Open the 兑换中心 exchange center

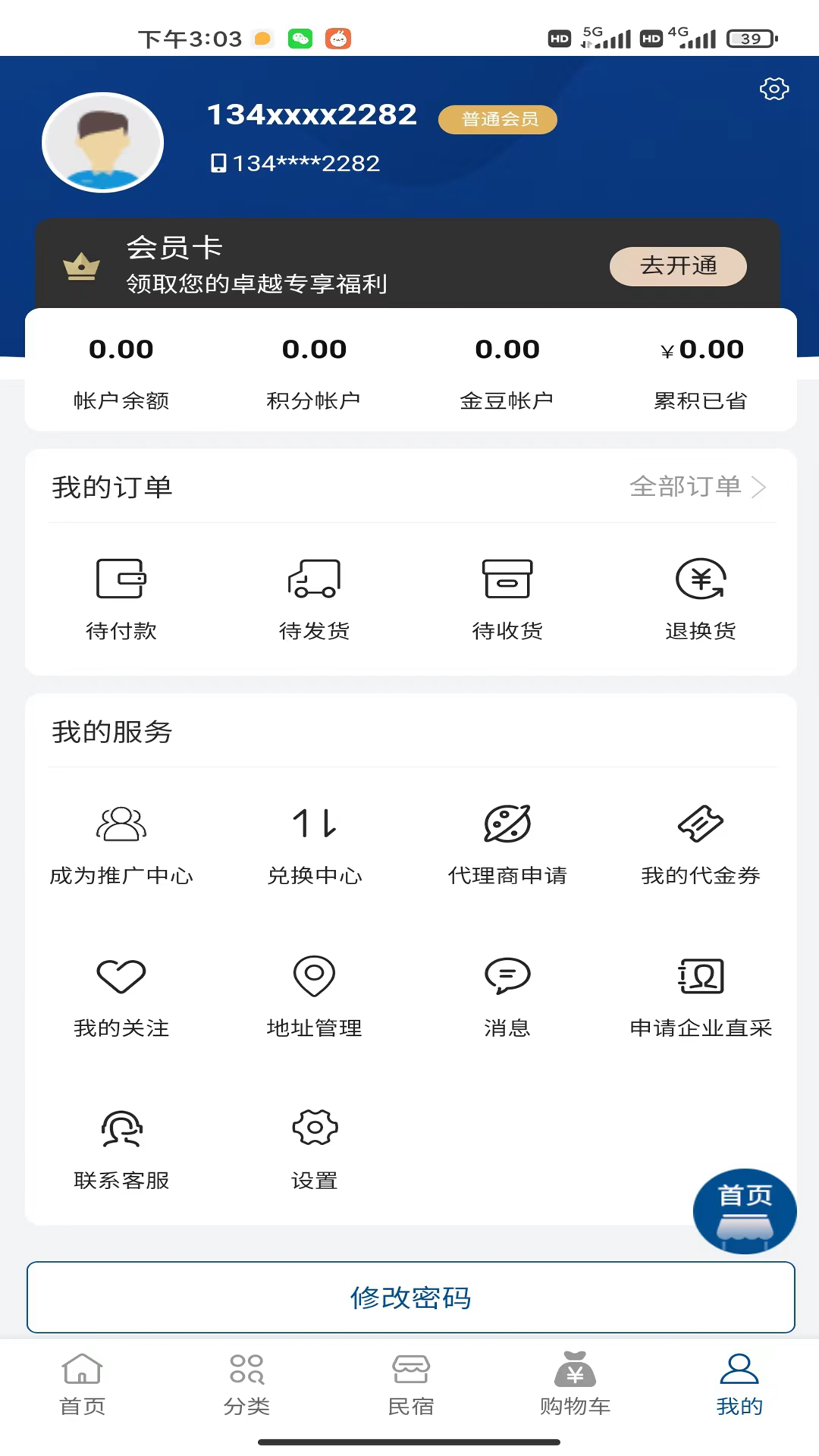[314, 842]
